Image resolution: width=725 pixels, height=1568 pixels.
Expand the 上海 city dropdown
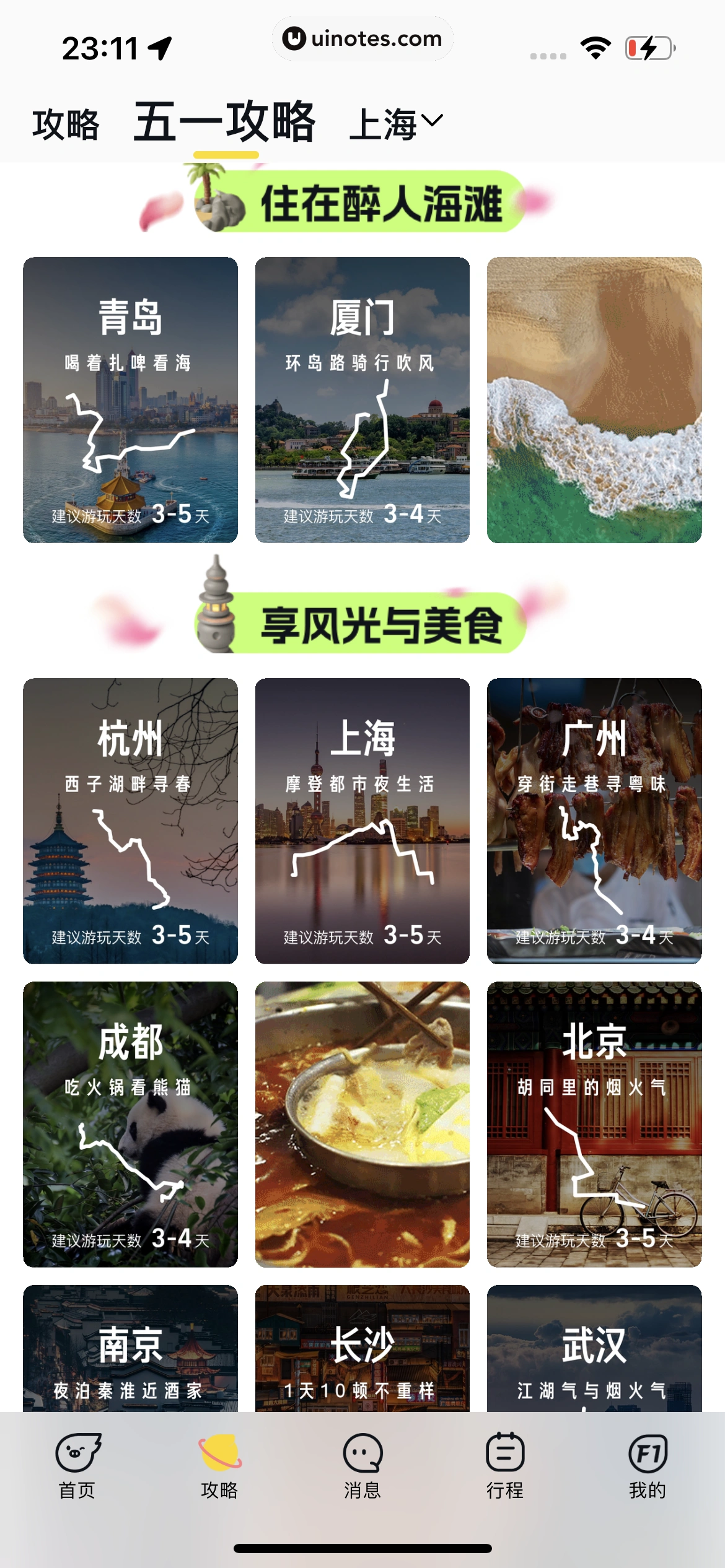[x=397, y=123]
